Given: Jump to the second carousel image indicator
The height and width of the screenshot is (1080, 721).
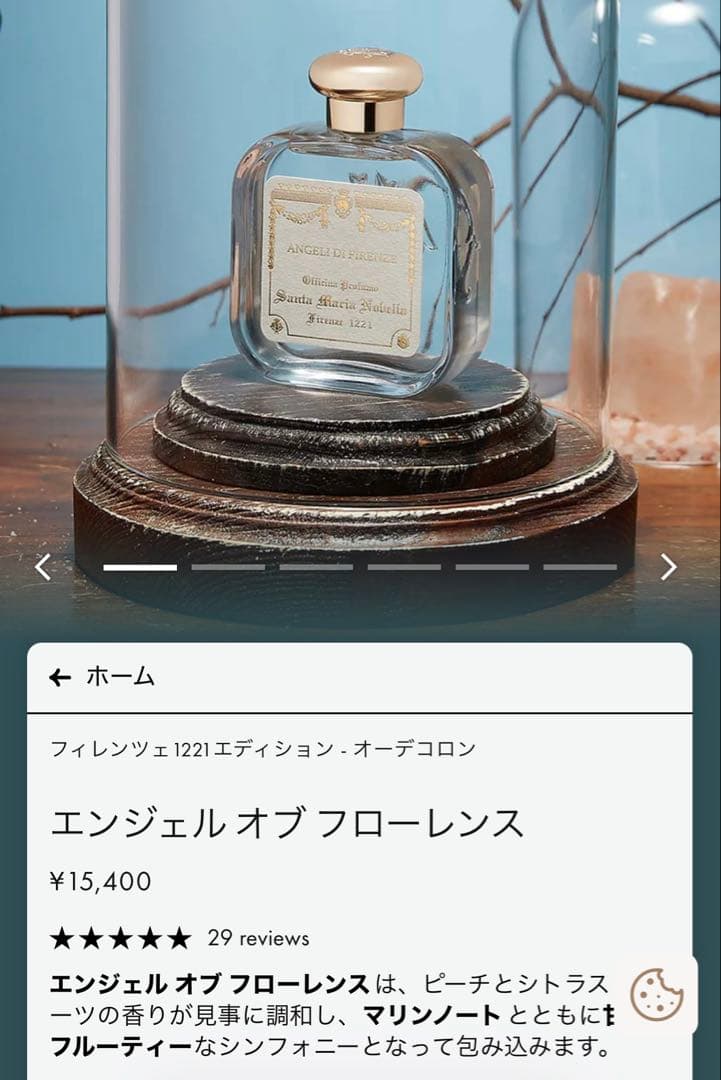Looking at the screenshot, I should click(x=228, y=568).
